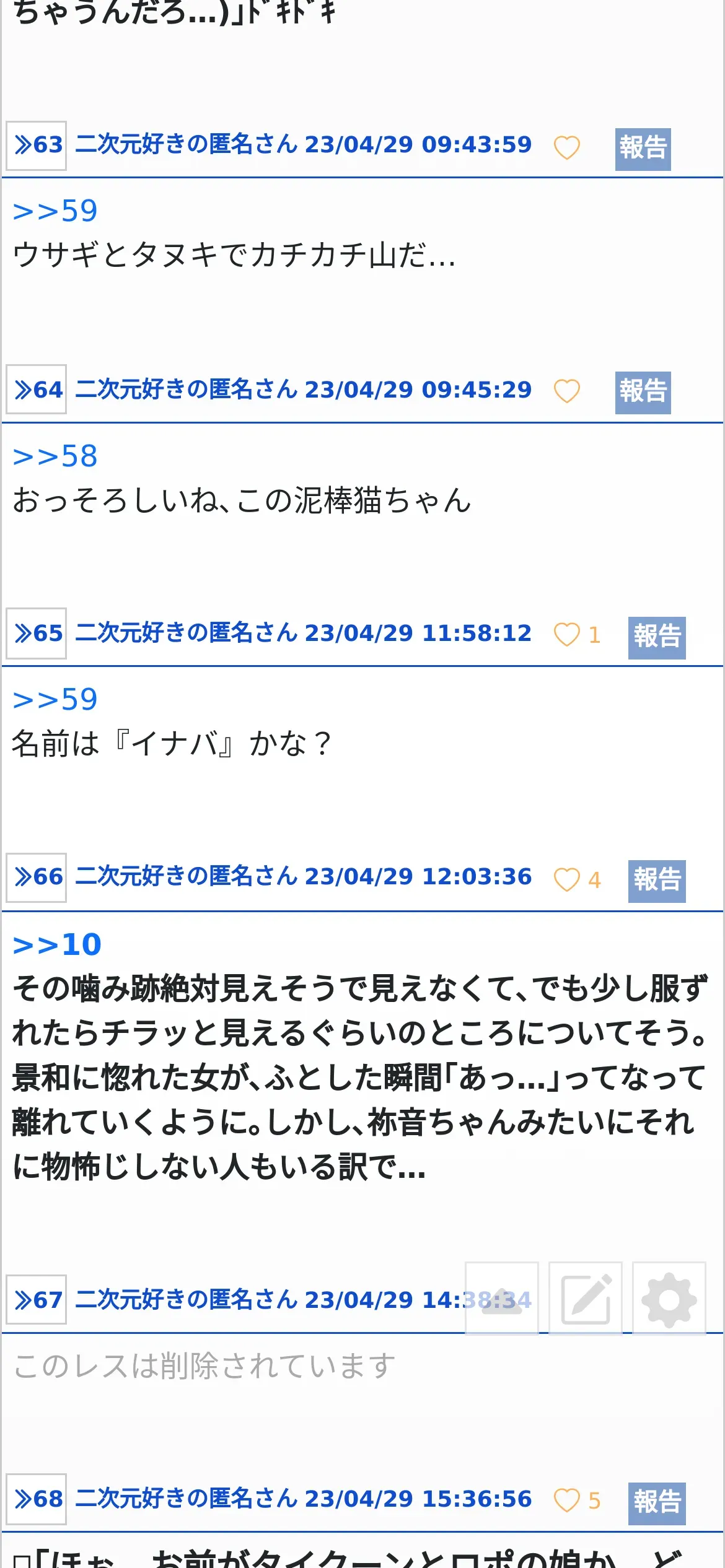
Task: Report post 68 with 報告 button
Action: pyautogui.click(x=657, y=1503)
